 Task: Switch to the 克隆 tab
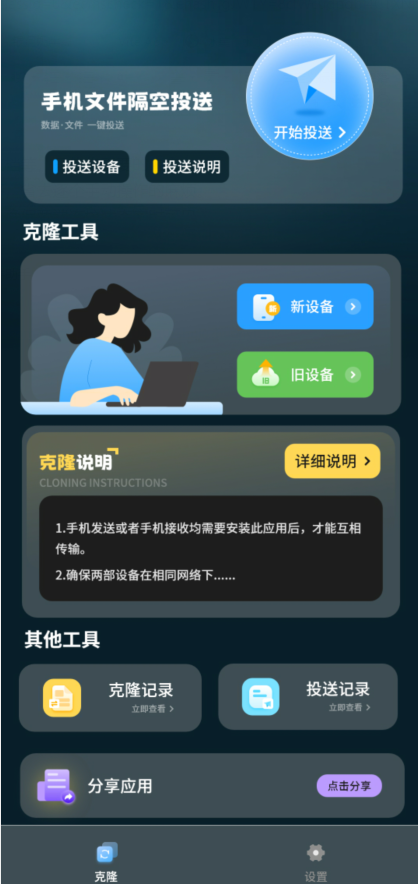106,861
